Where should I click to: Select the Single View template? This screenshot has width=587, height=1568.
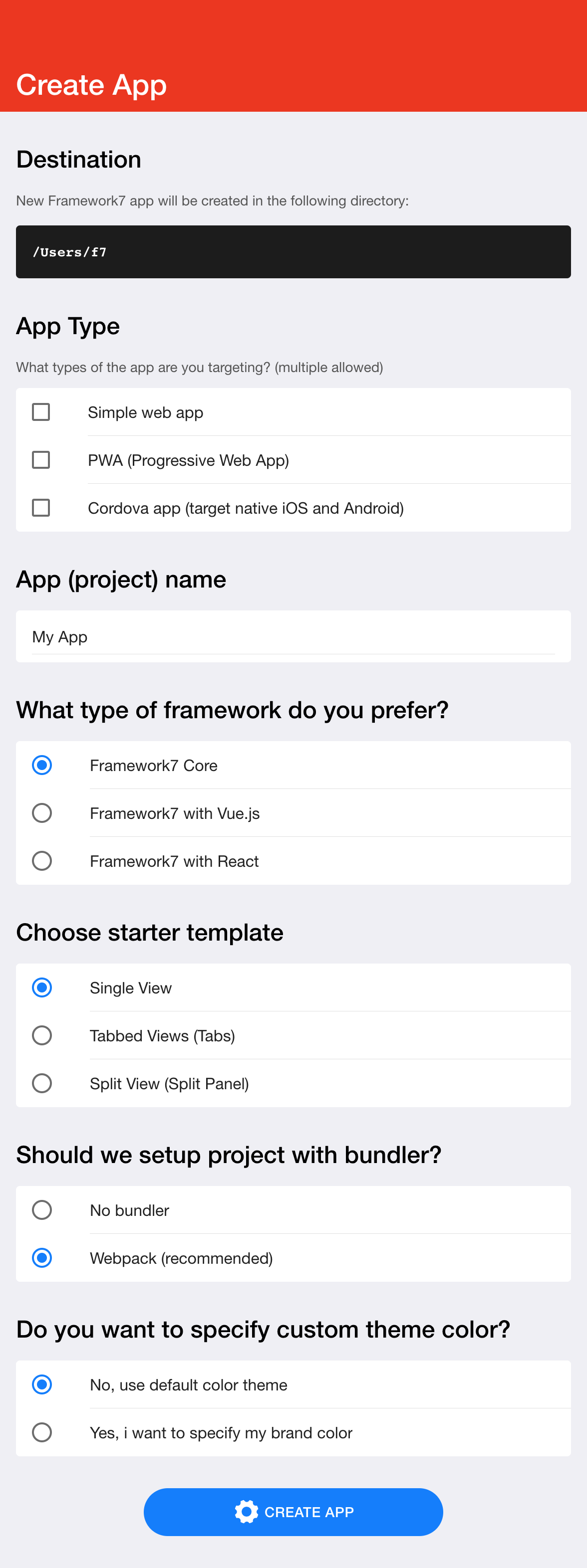click(x=41, y=987)
